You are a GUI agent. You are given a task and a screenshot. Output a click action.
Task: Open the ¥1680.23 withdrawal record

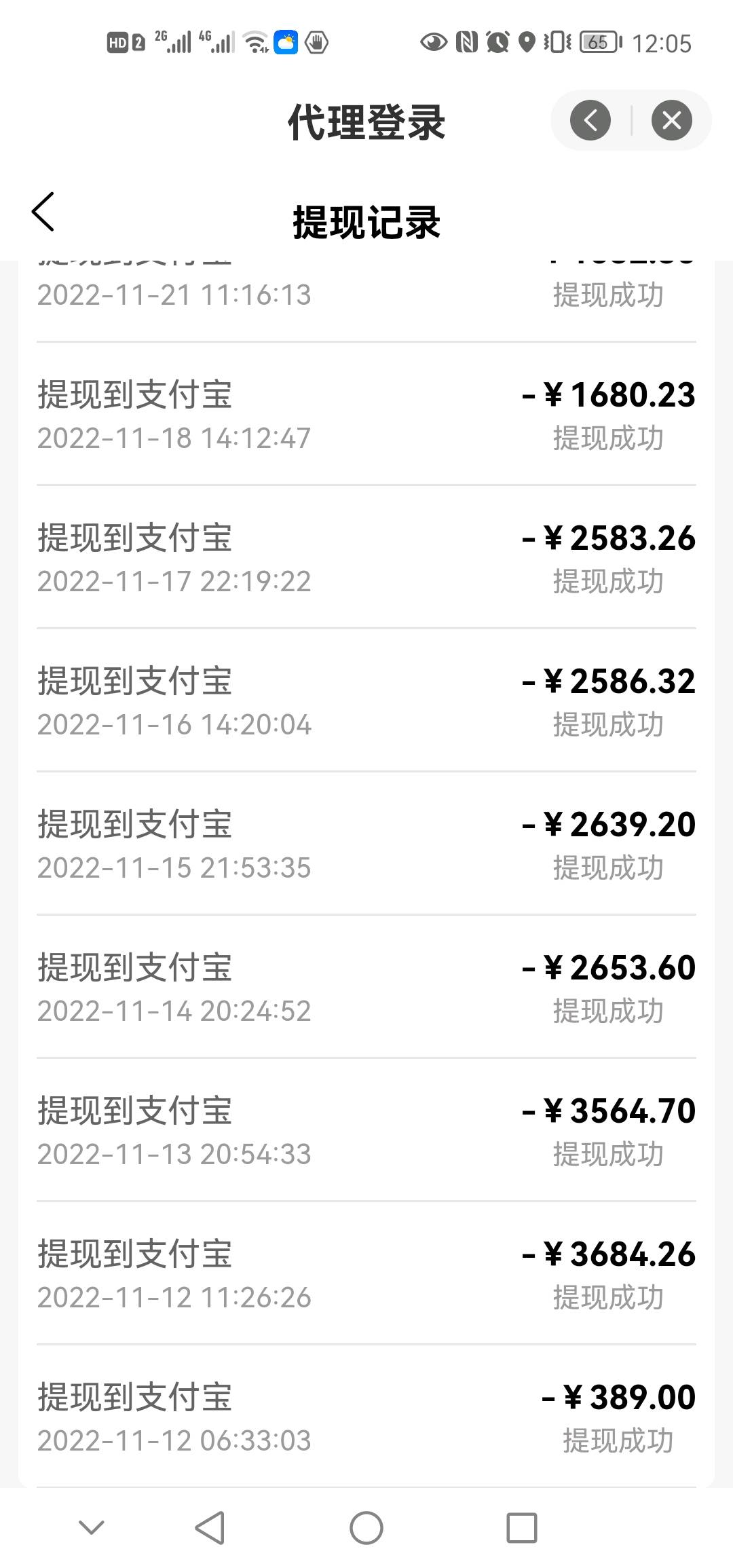coord(366,414)
